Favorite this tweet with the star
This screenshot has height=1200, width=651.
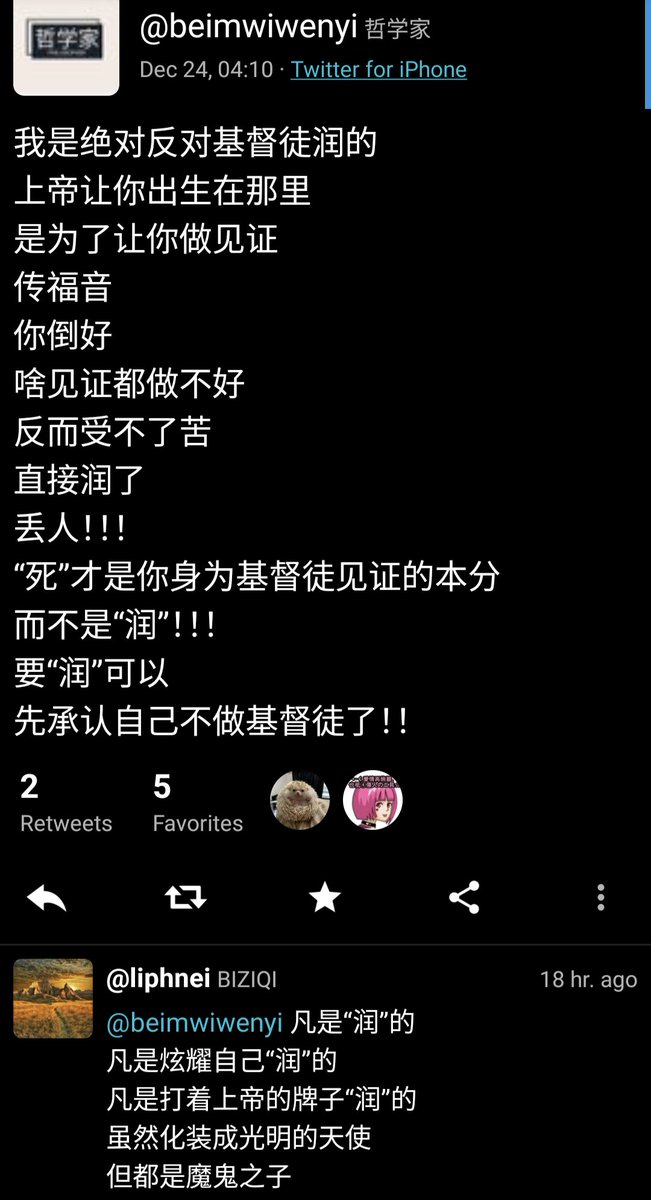tap(324, 898)
